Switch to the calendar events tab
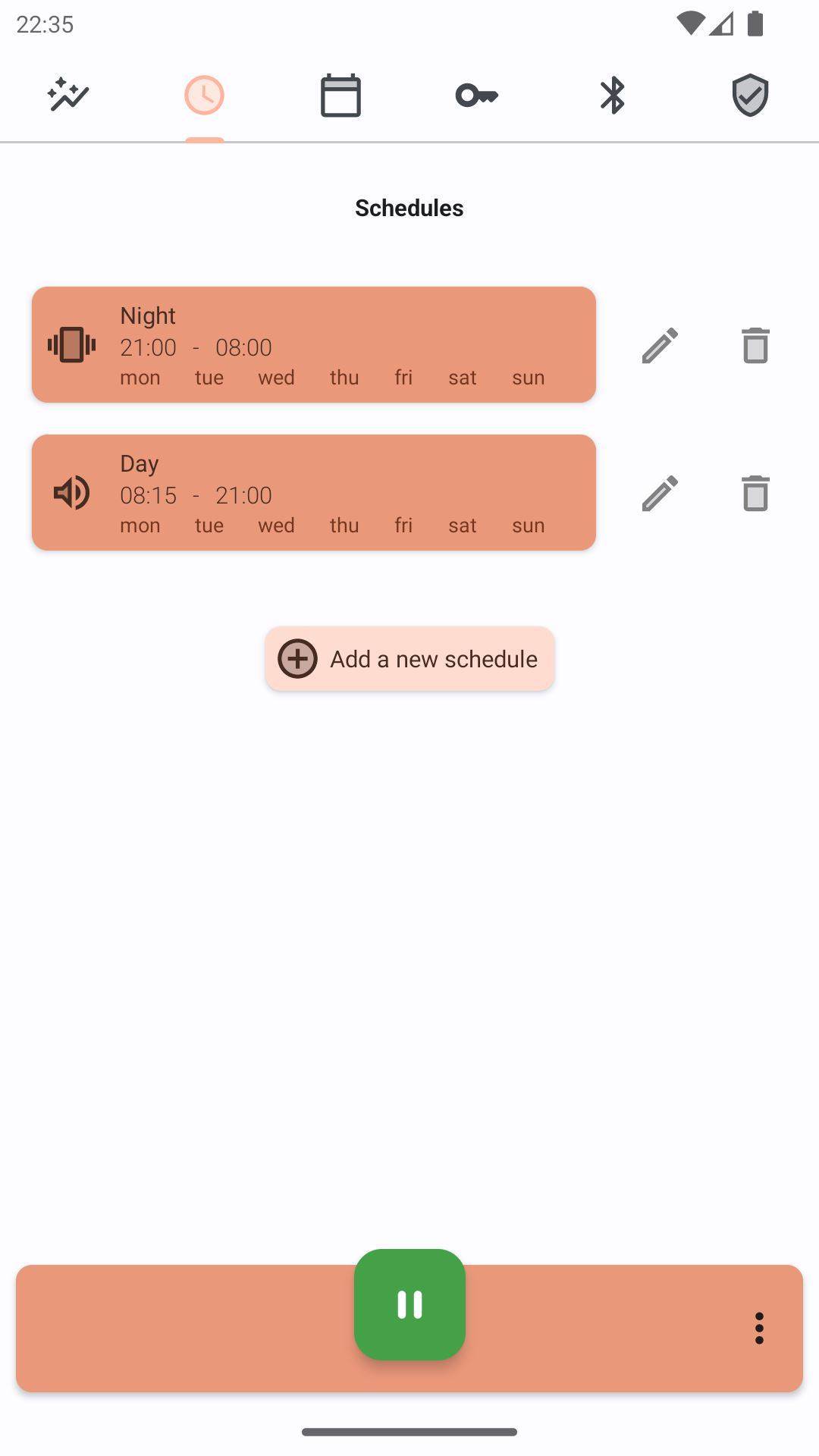This screenshot has width=819, height=1456. 340,94
